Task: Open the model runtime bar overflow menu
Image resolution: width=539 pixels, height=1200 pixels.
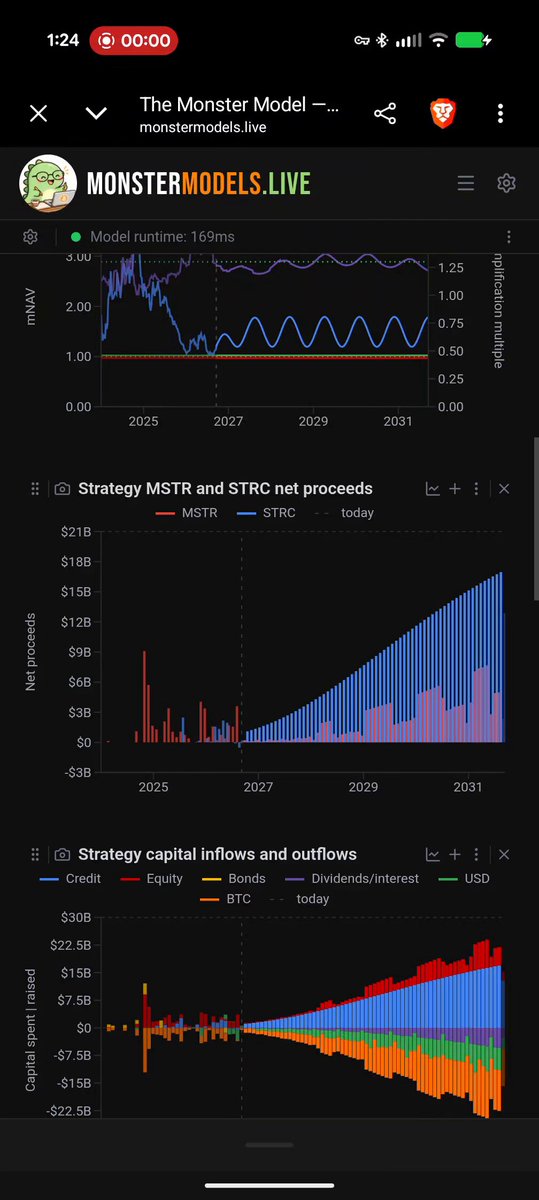Action: 509,237
